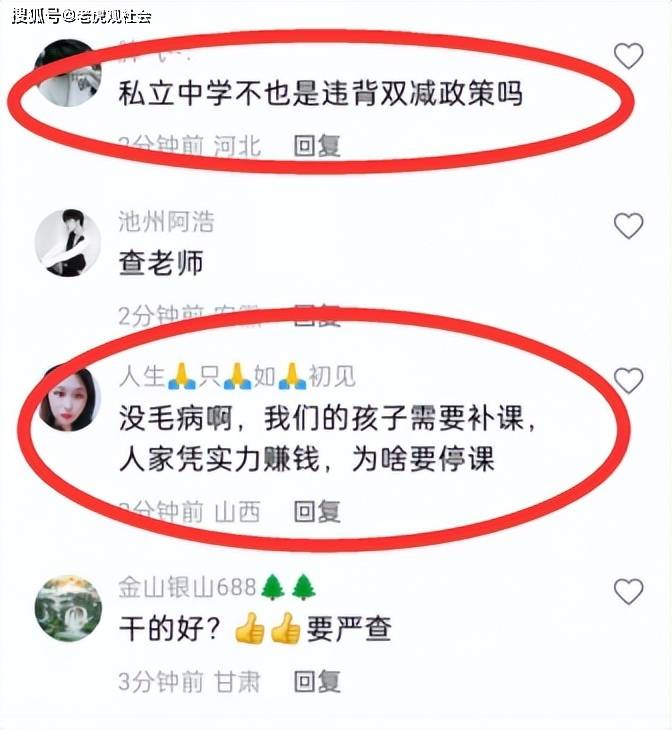
Task: Reply to the 山西 comment about 补课
Action: point(317,512)
